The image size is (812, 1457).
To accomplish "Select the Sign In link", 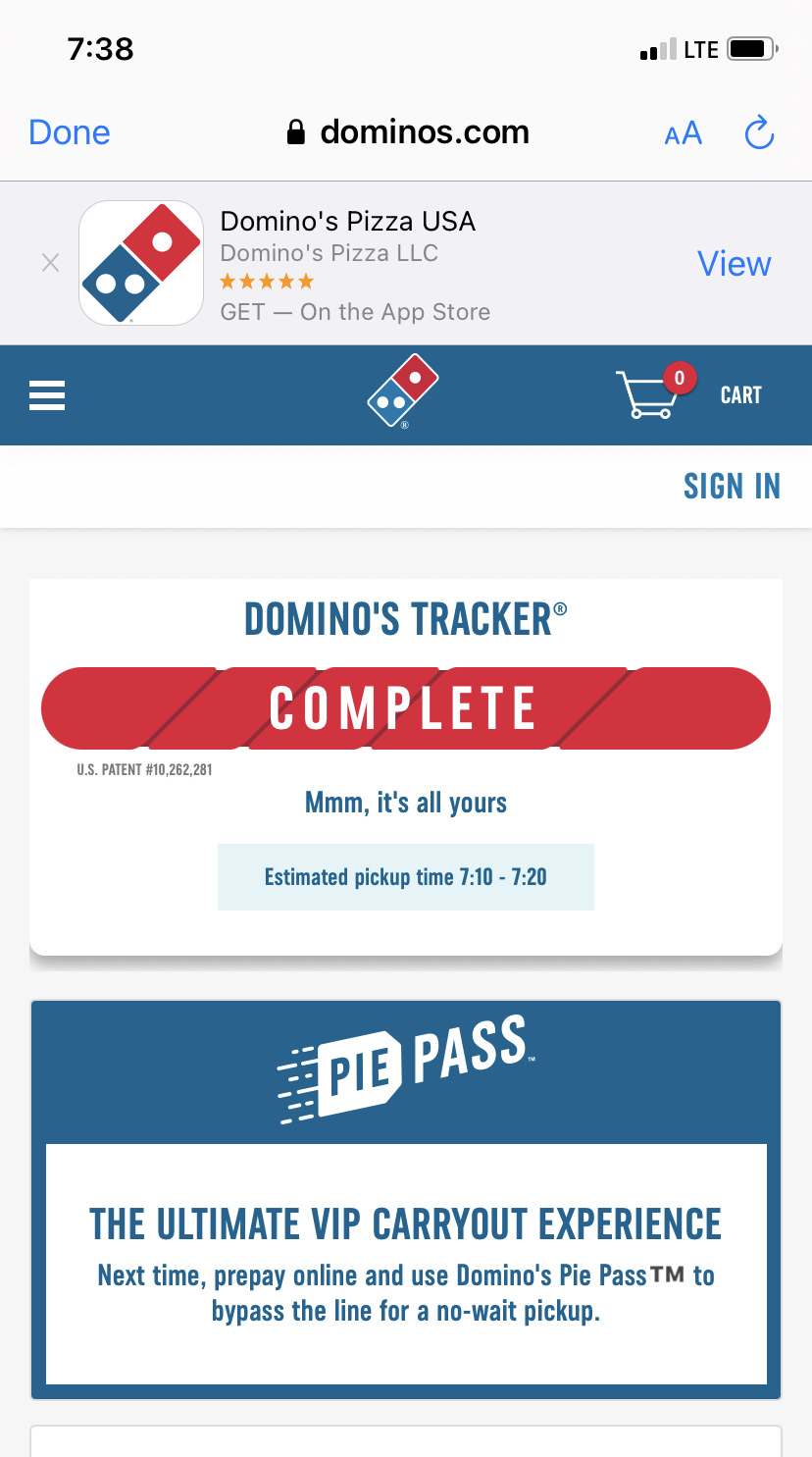I will 732,486.
